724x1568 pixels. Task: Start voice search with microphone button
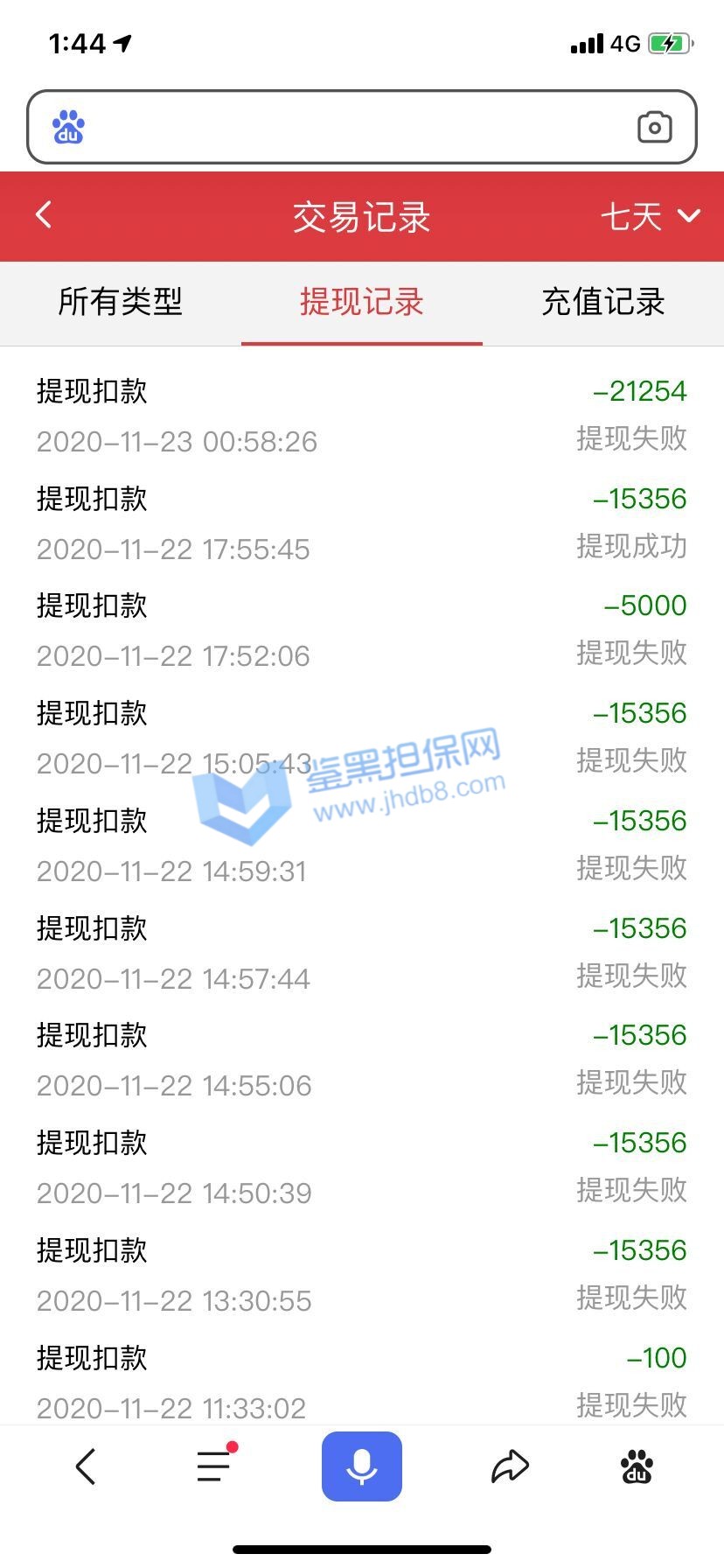[361, 1466]
